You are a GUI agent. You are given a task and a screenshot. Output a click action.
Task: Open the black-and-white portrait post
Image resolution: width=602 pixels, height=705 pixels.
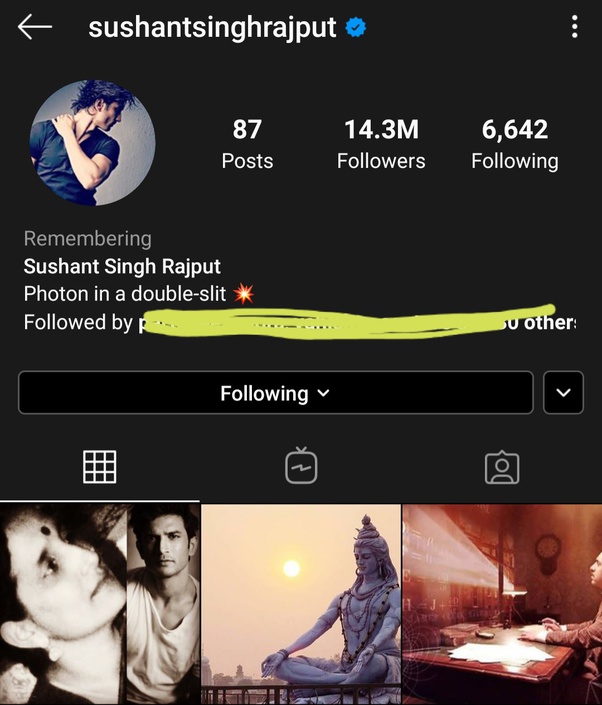click(x=99, y=604)
